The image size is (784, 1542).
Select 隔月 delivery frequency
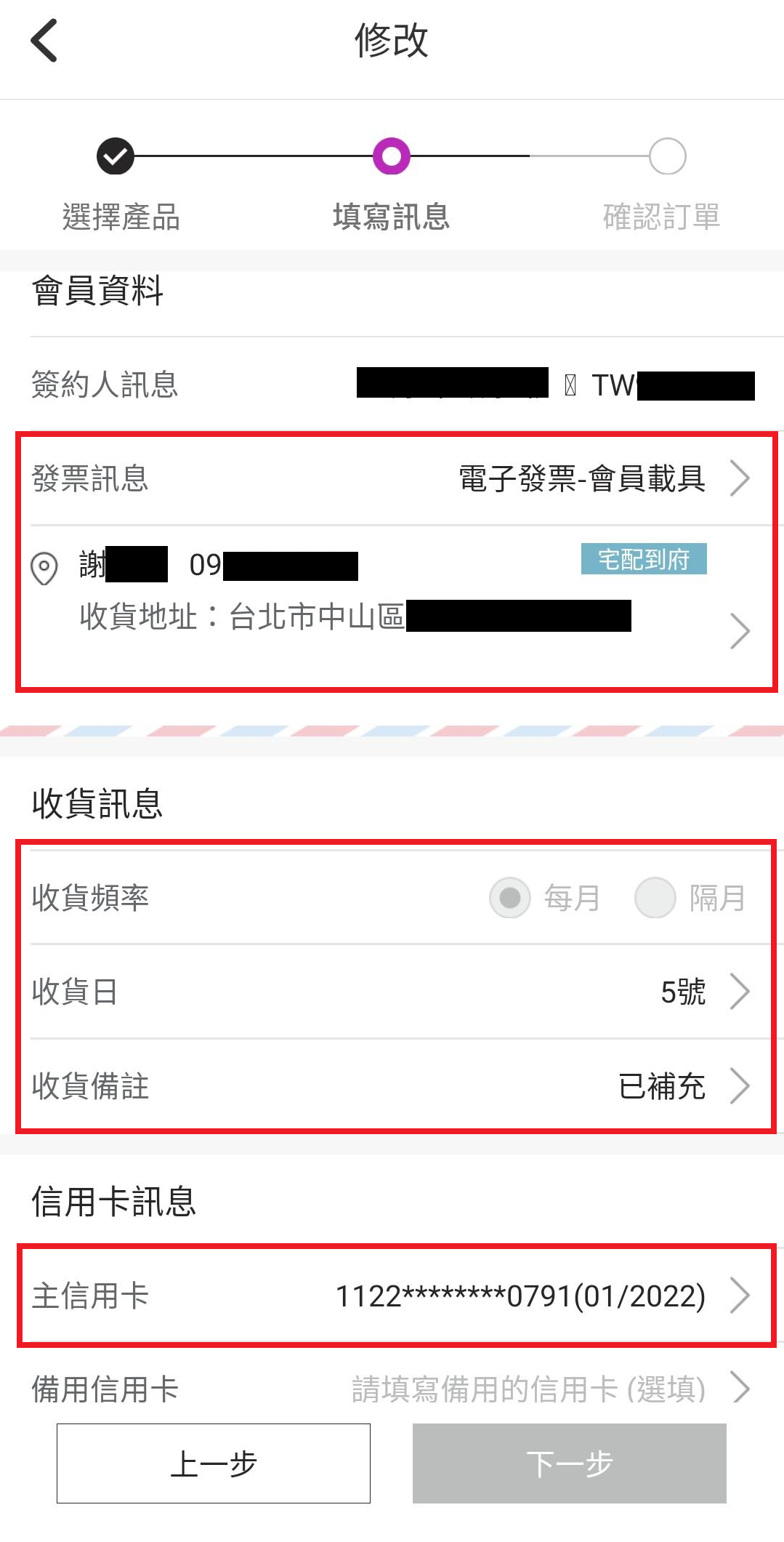click(x=655, y=898)
